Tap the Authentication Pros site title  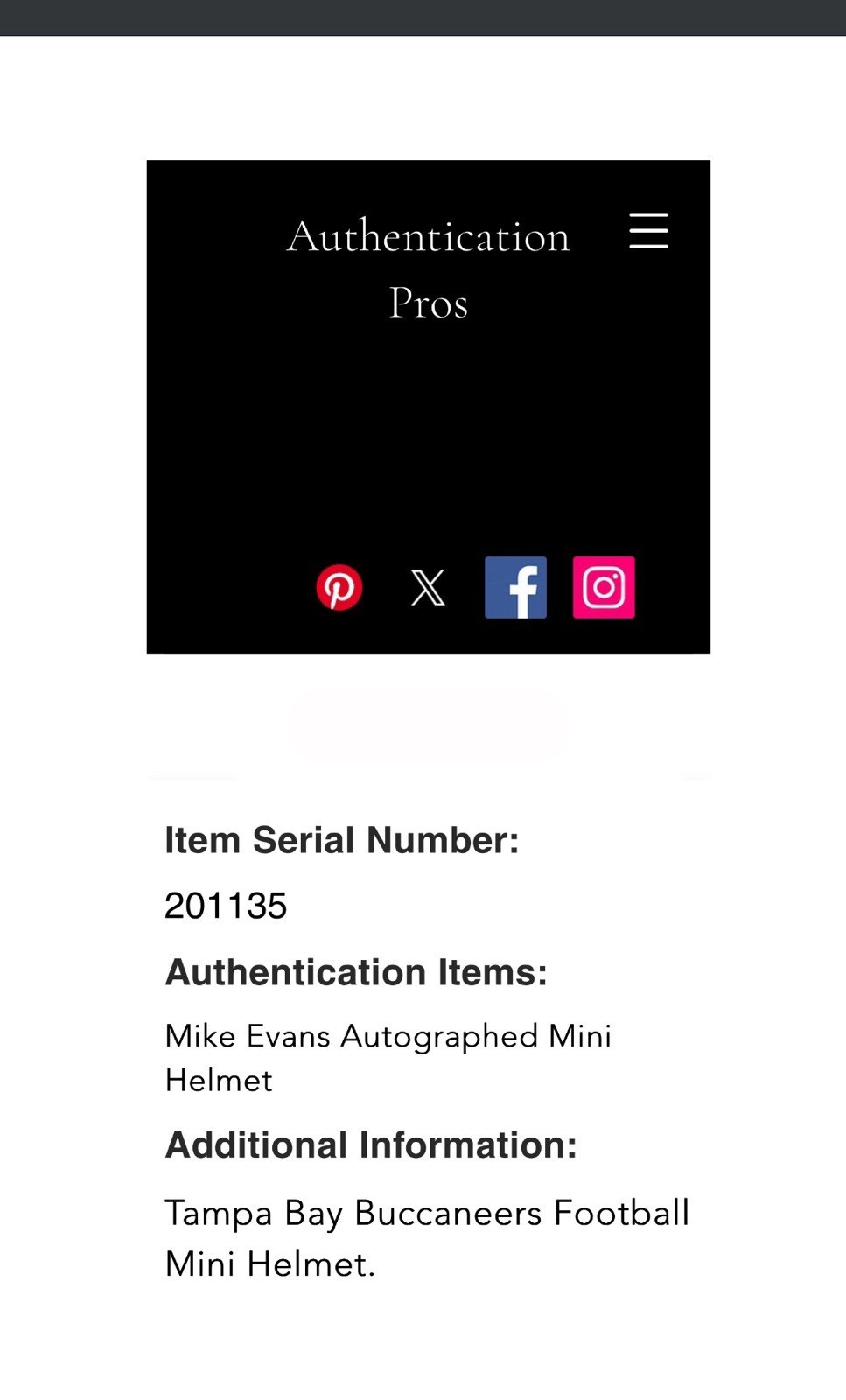(x=429, y=269)
